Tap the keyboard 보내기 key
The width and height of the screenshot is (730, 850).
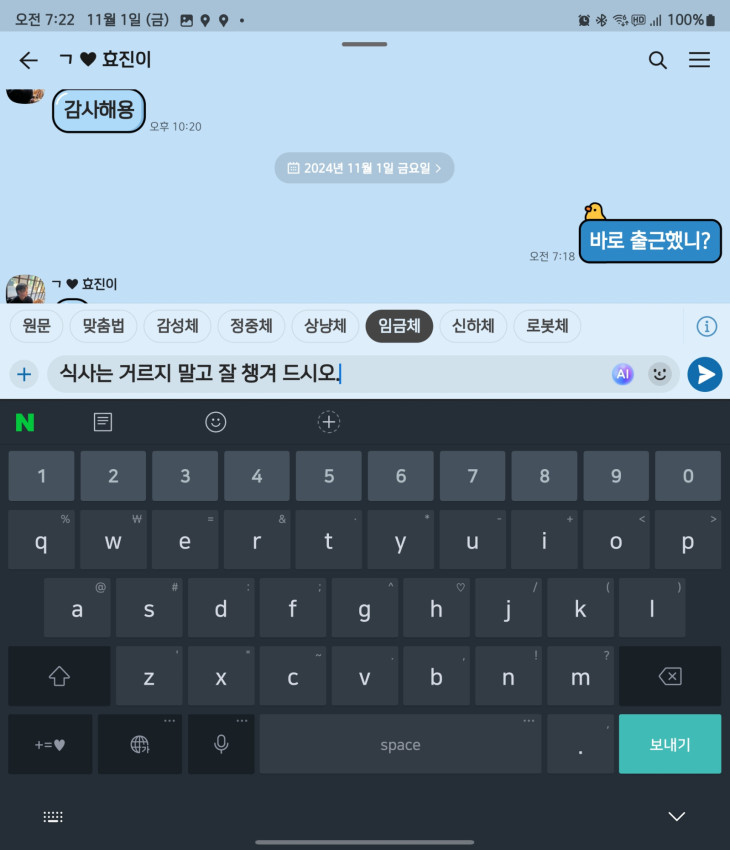click(669, 744)
